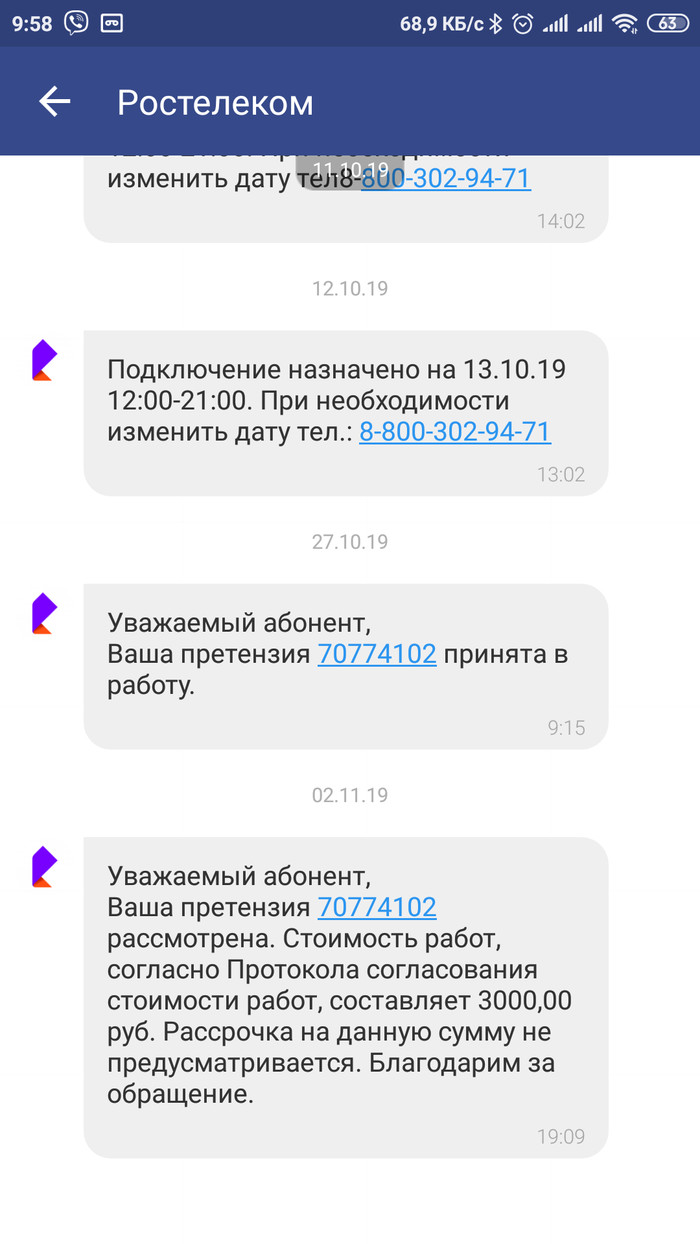Call 8-800-302-94-71 from the 14:02 message
The height and width of the screenshot is (1244, 700).
(446, 179)
